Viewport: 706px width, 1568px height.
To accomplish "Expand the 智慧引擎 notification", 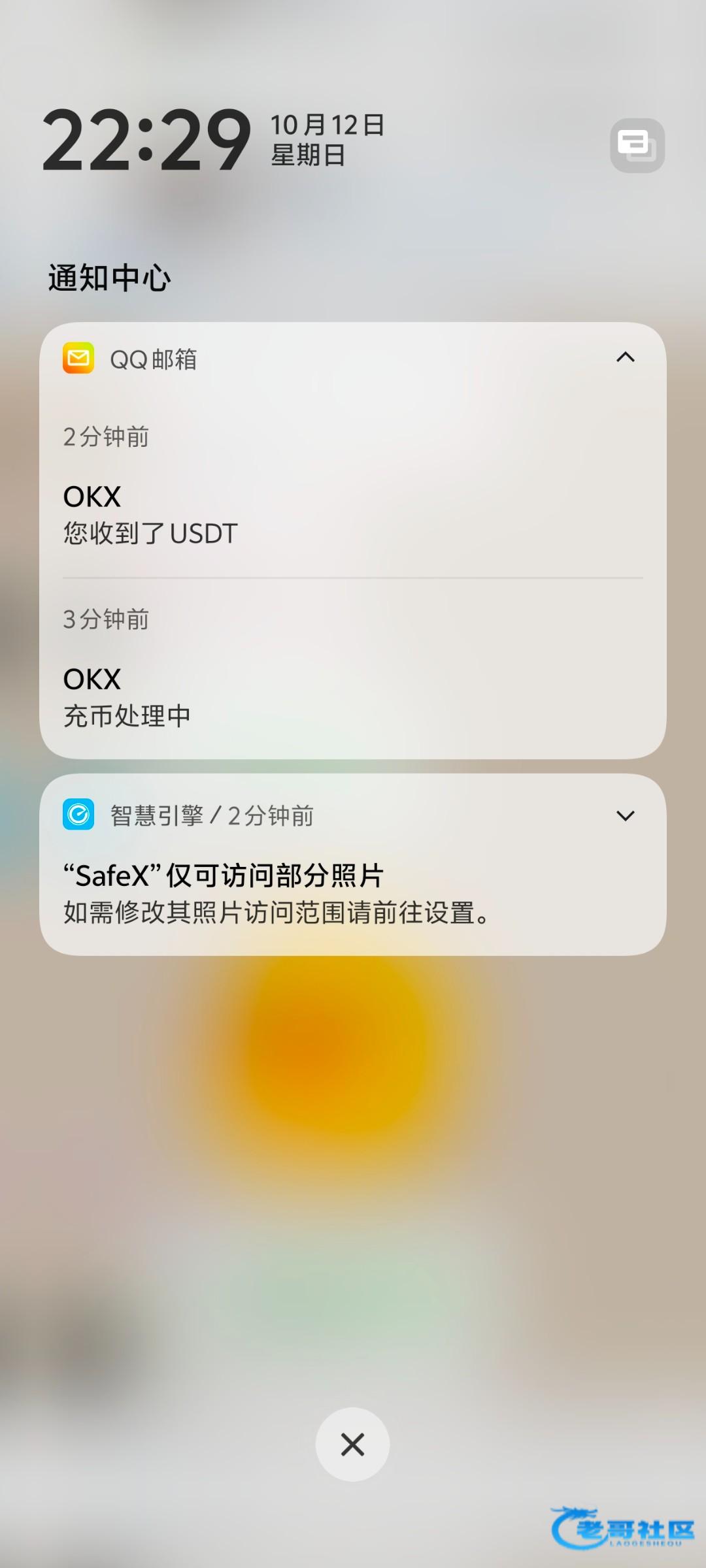I will pyautogui.click(x=626, y=816).
